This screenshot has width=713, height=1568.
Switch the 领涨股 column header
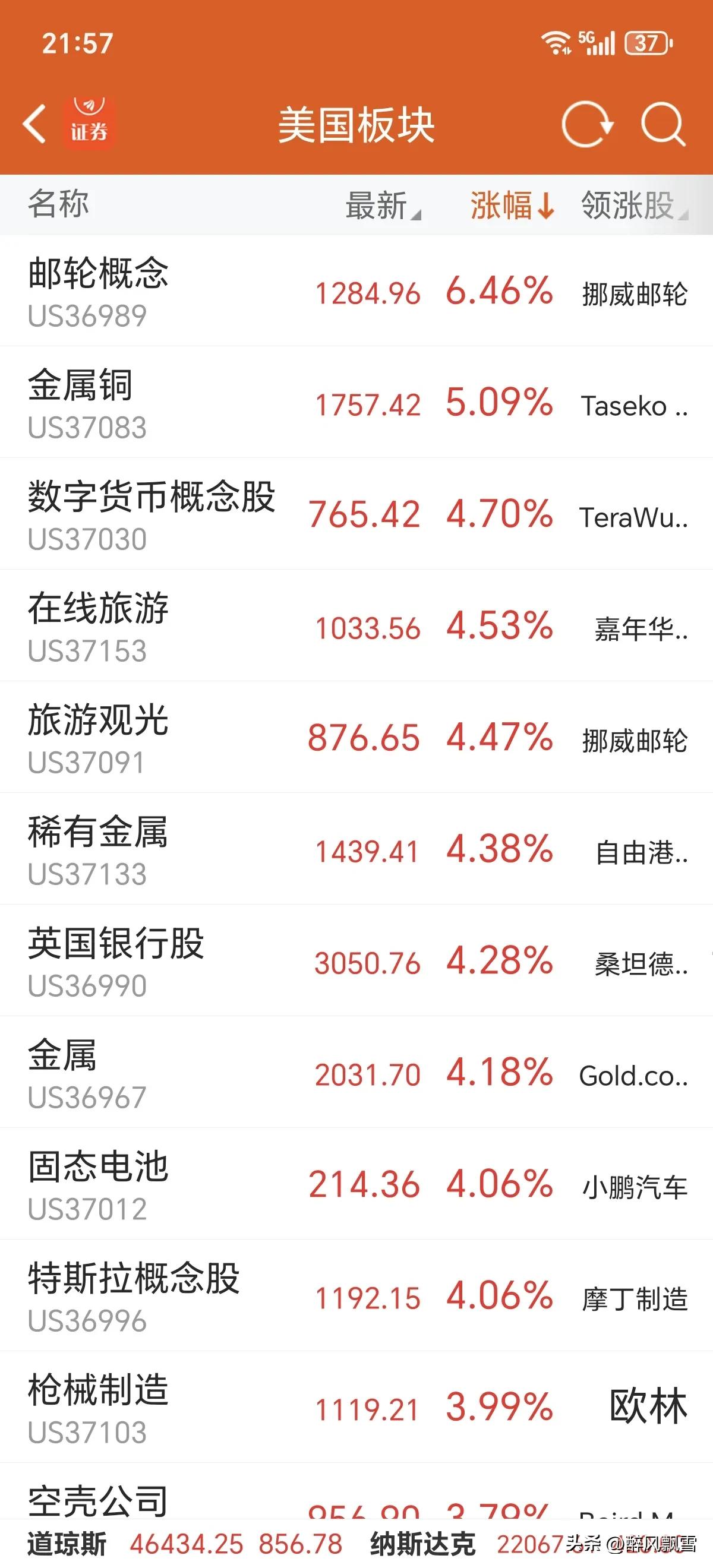633,205
